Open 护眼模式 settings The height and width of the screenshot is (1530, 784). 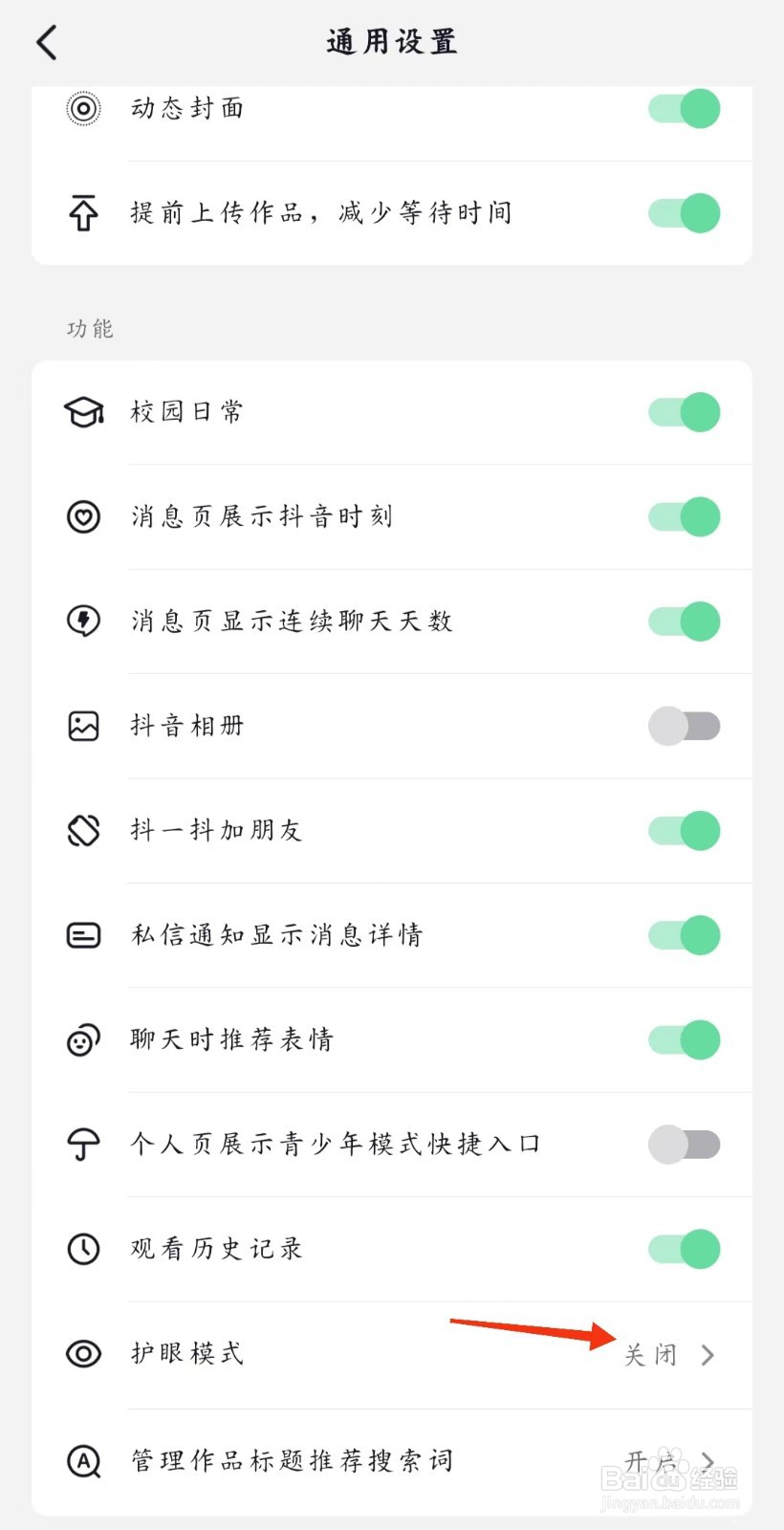[669, 1355]
